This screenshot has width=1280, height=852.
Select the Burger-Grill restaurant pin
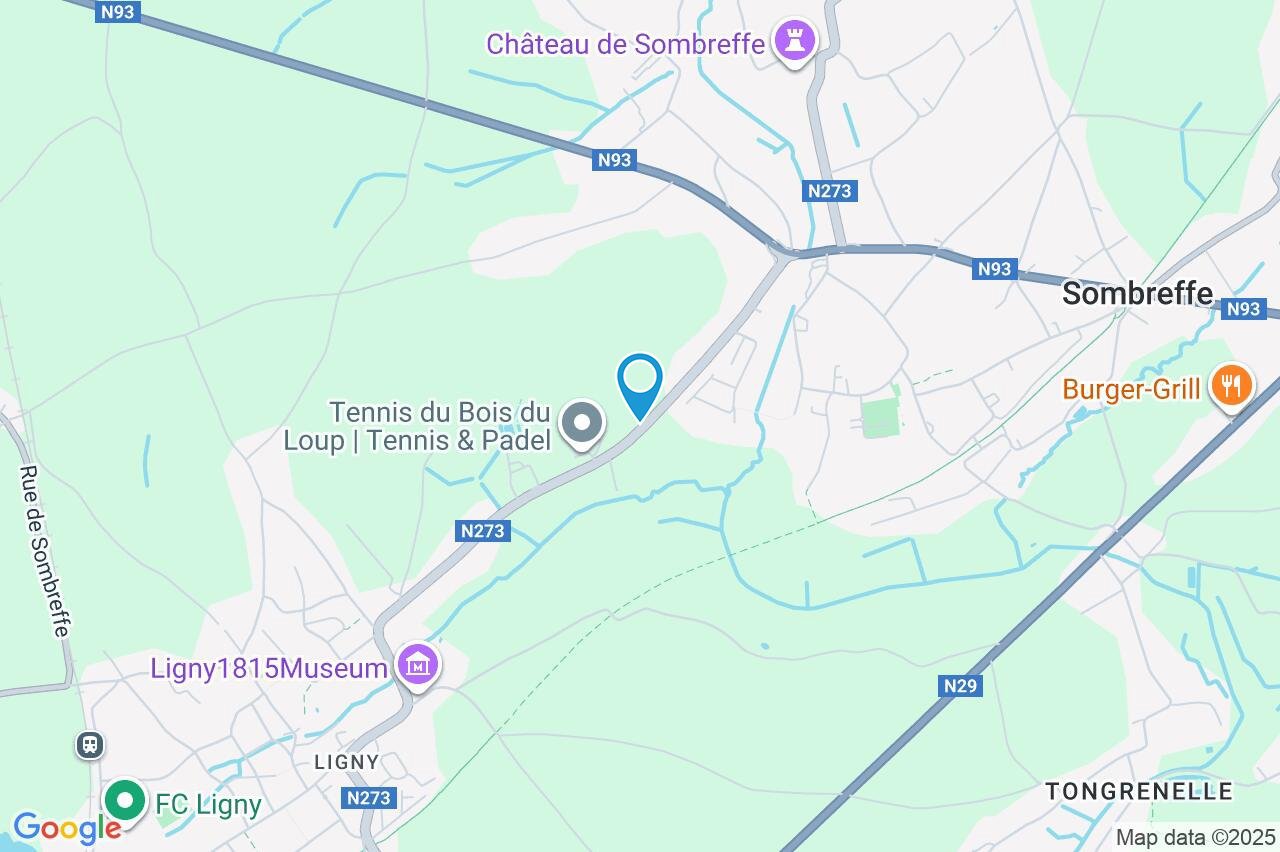[x=1231, y=385]
